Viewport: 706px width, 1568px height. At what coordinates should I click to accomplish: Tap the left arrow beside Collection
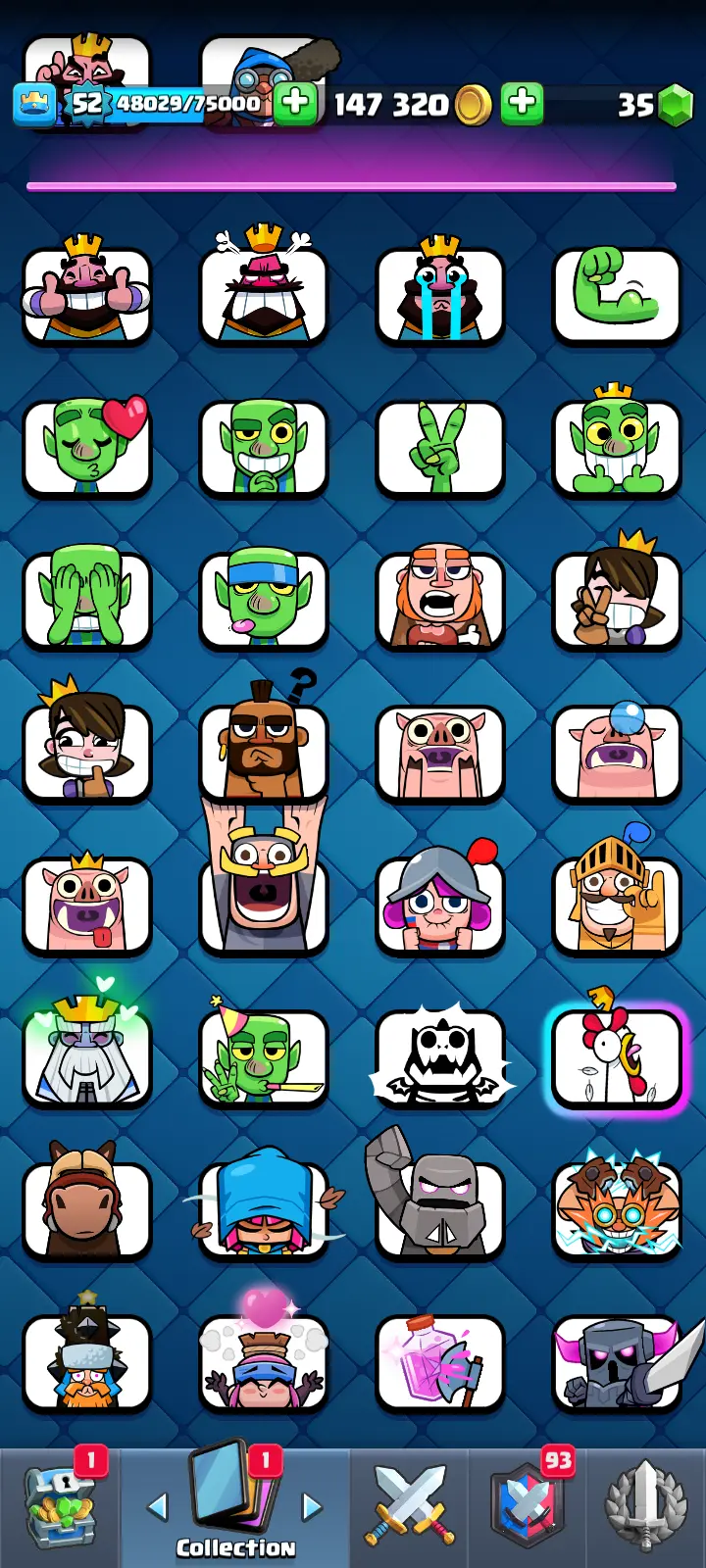click(157, 1506)
